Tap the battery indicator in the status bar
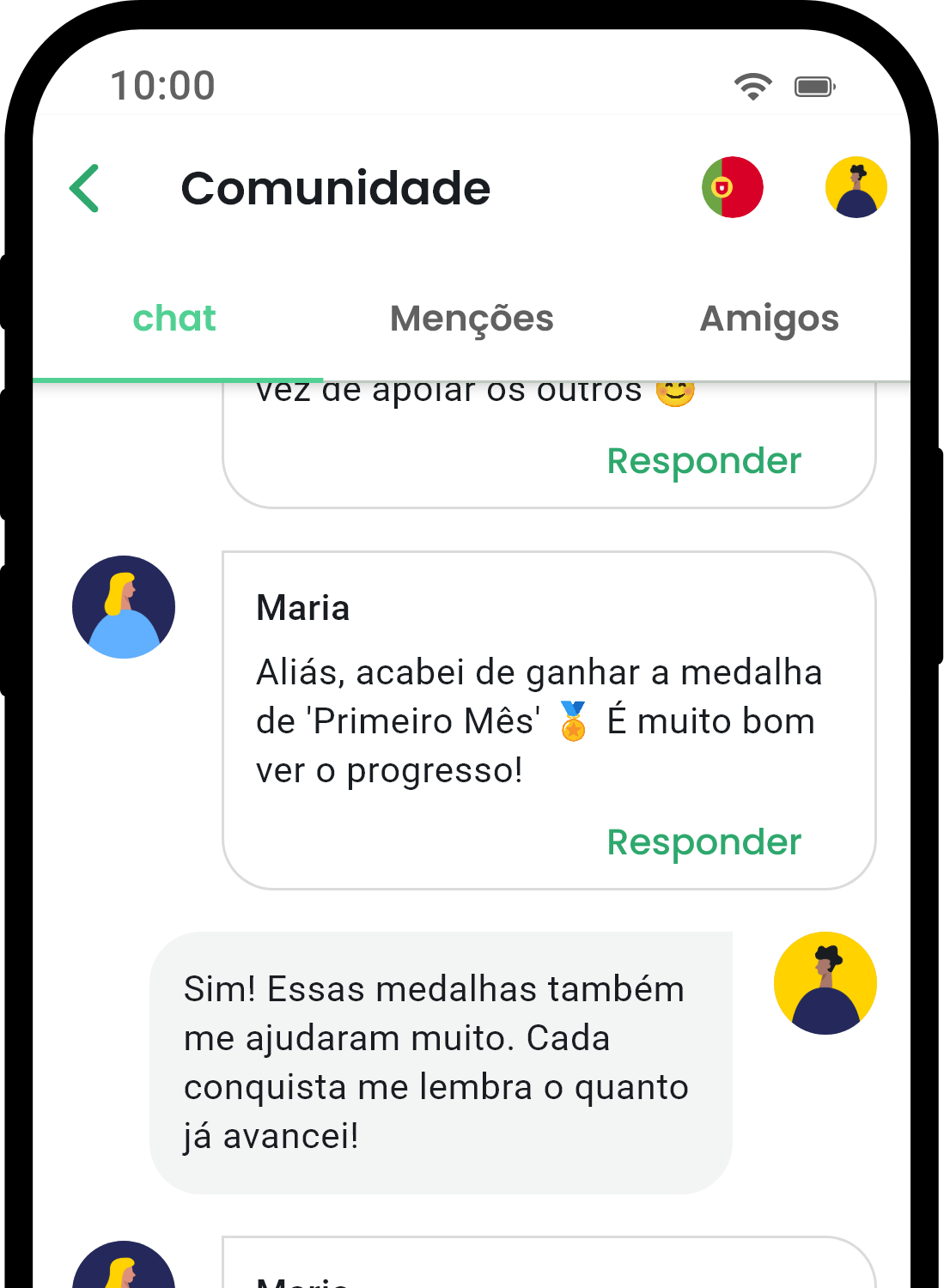Viewport: 944px width, 1288px height. coord(813,85)
